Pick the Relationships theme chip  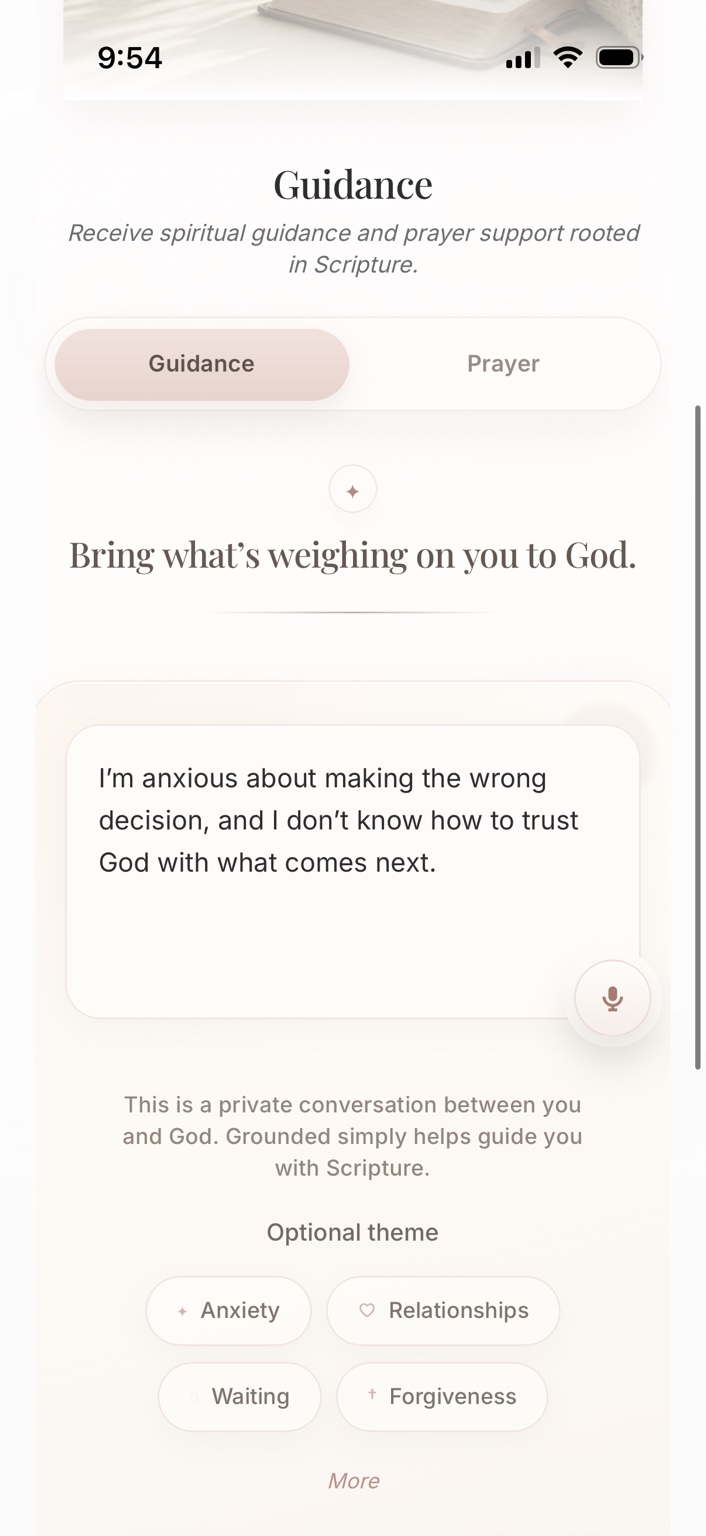coord(443,1310)
